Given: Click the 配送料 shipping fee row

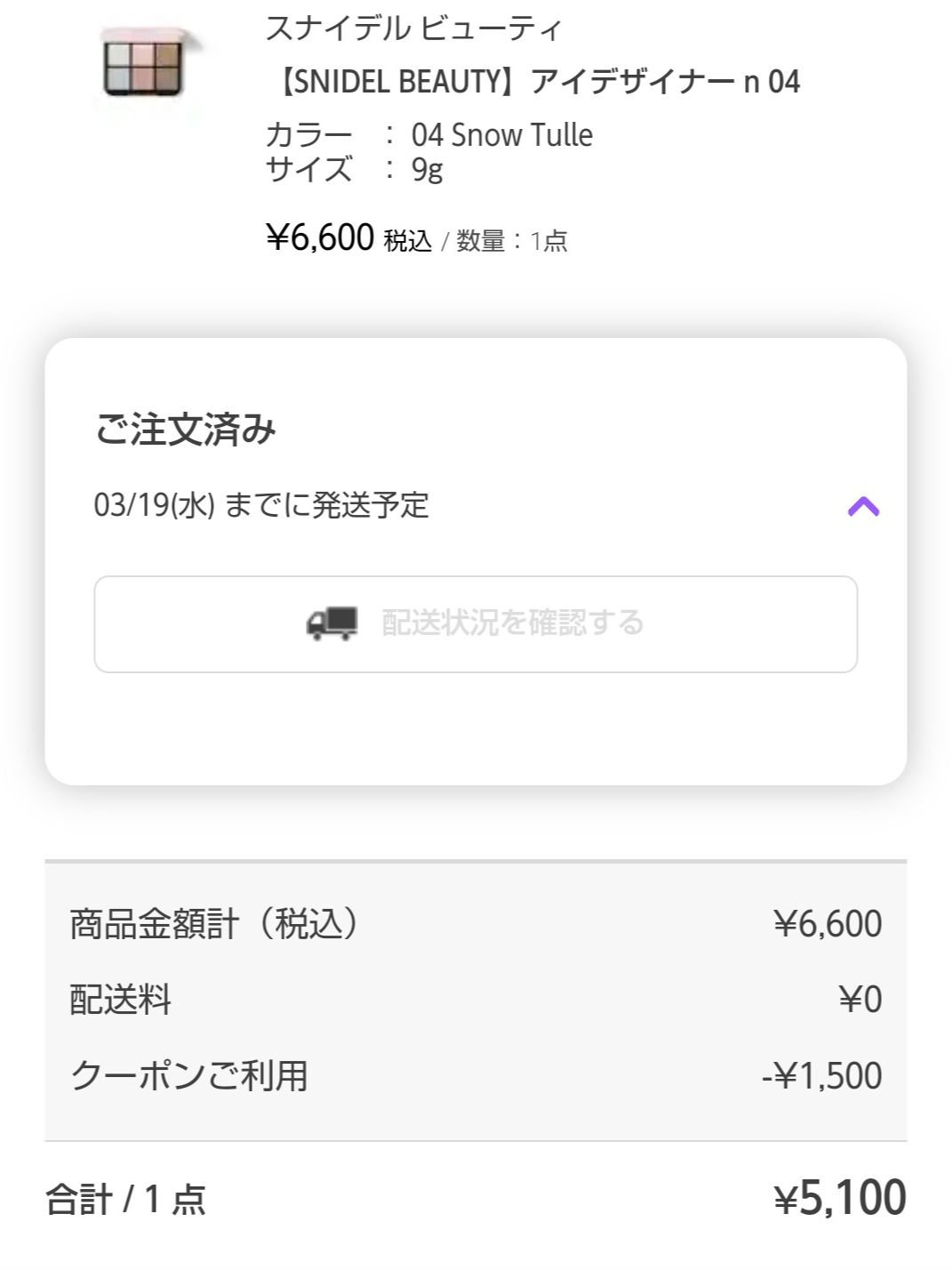Looking at the screenshot, I should click(117, 1000).
